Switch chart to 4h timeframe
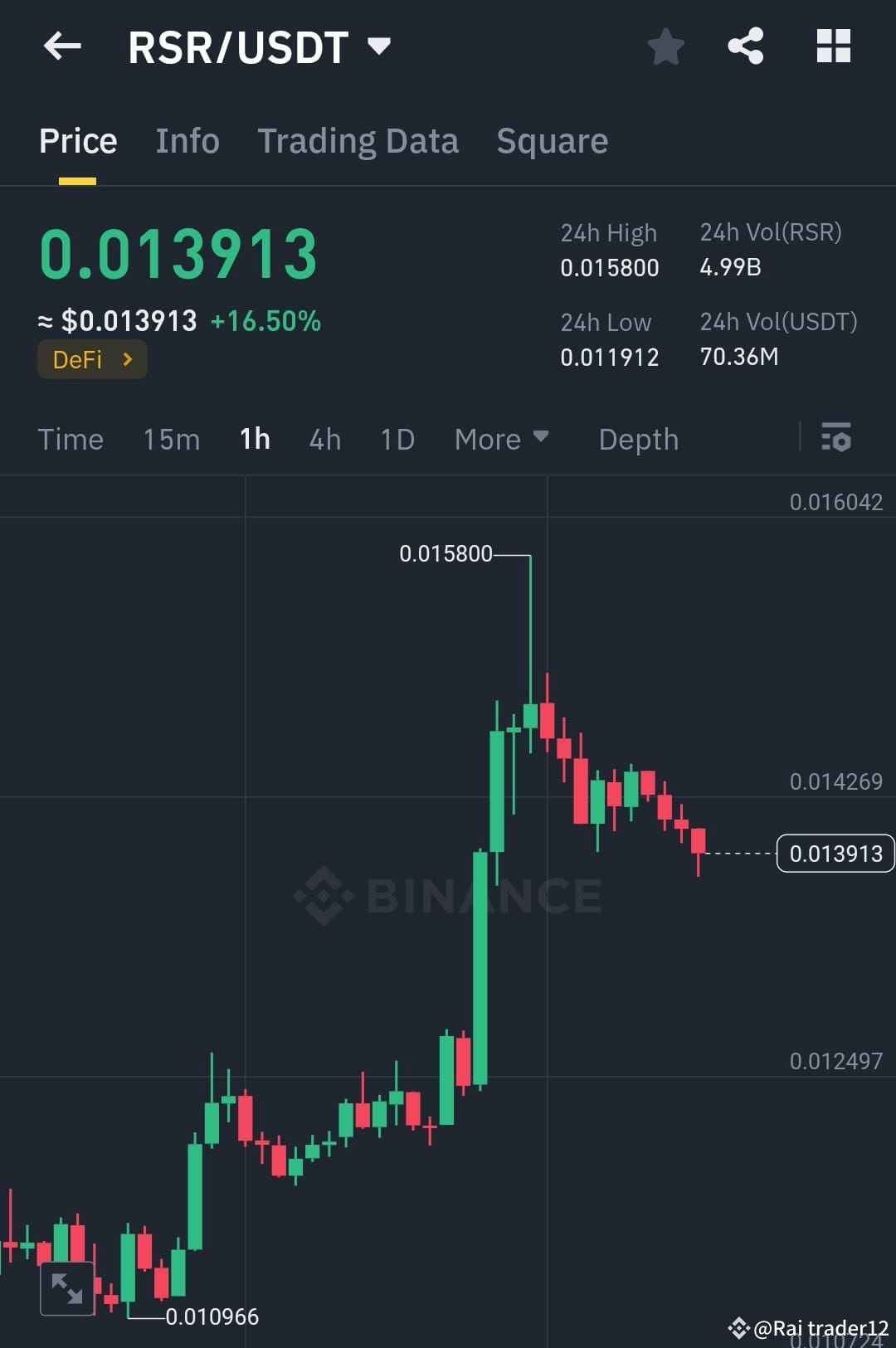The image size is (896, 1348). click(324, 439)
